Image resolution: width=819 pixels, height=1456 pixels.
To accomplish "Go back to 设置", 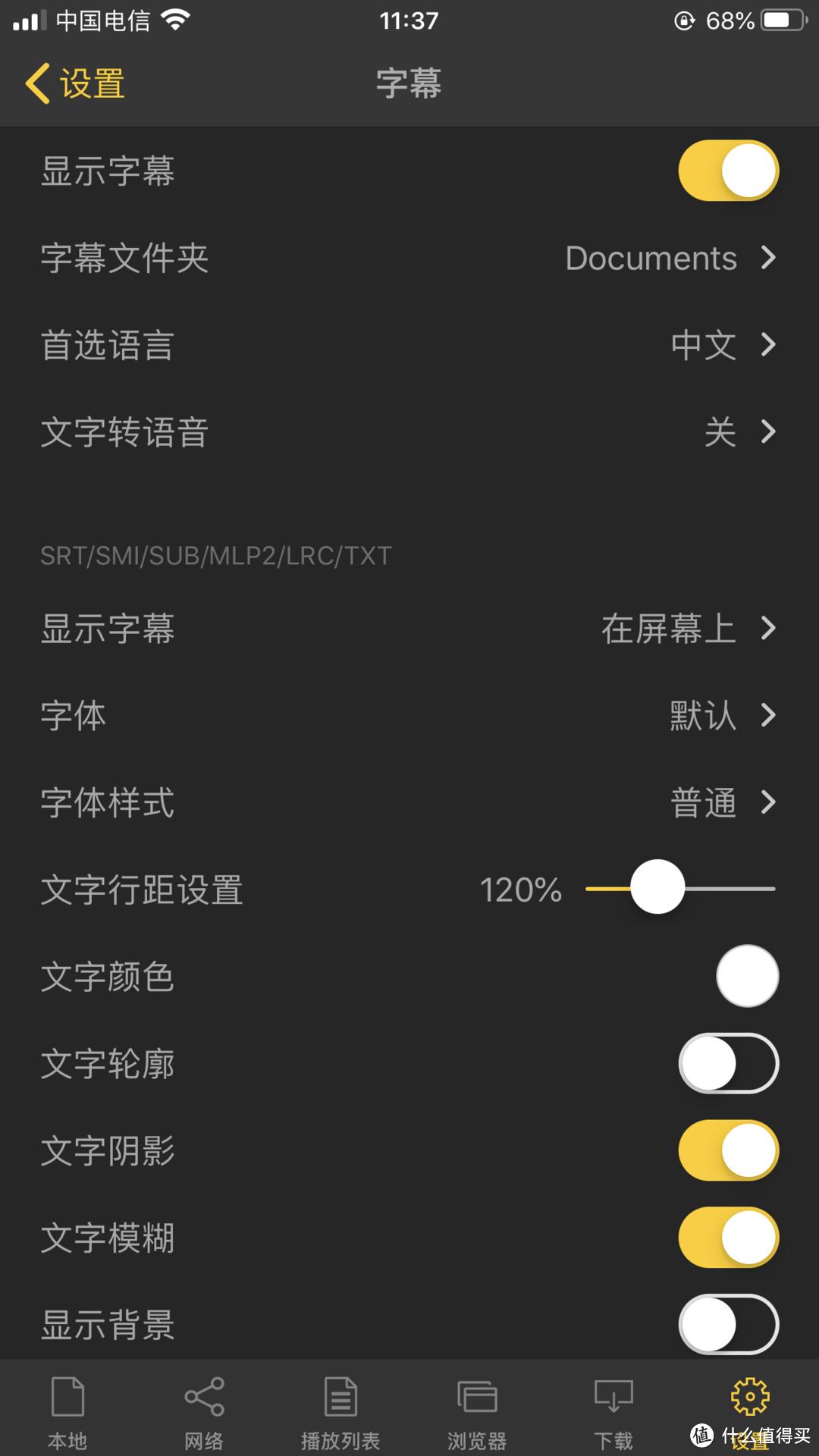I will click(76, 83).
